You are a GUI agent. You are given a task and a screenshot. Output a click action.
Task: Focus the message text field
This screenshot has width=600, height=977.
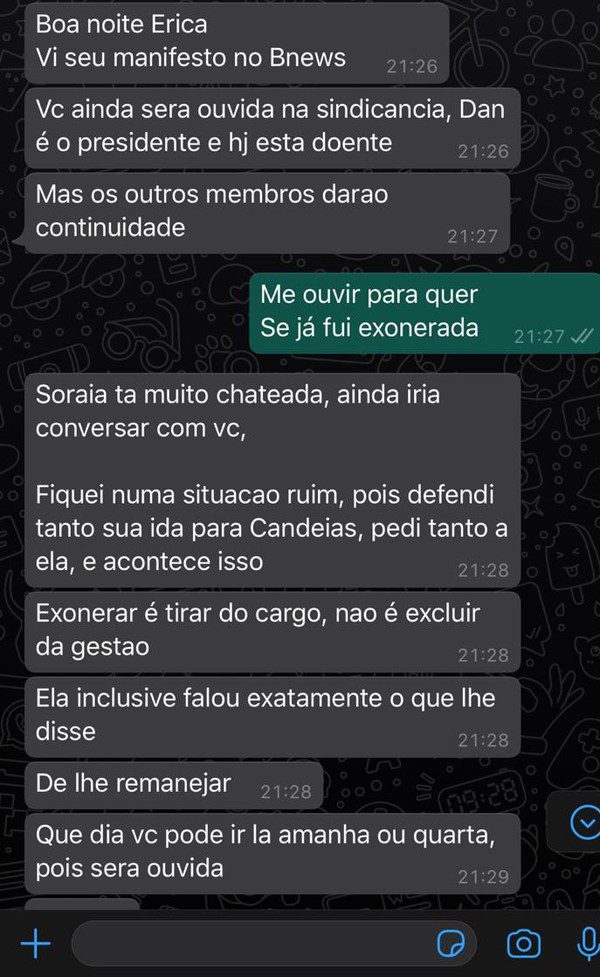coord(250,943)
